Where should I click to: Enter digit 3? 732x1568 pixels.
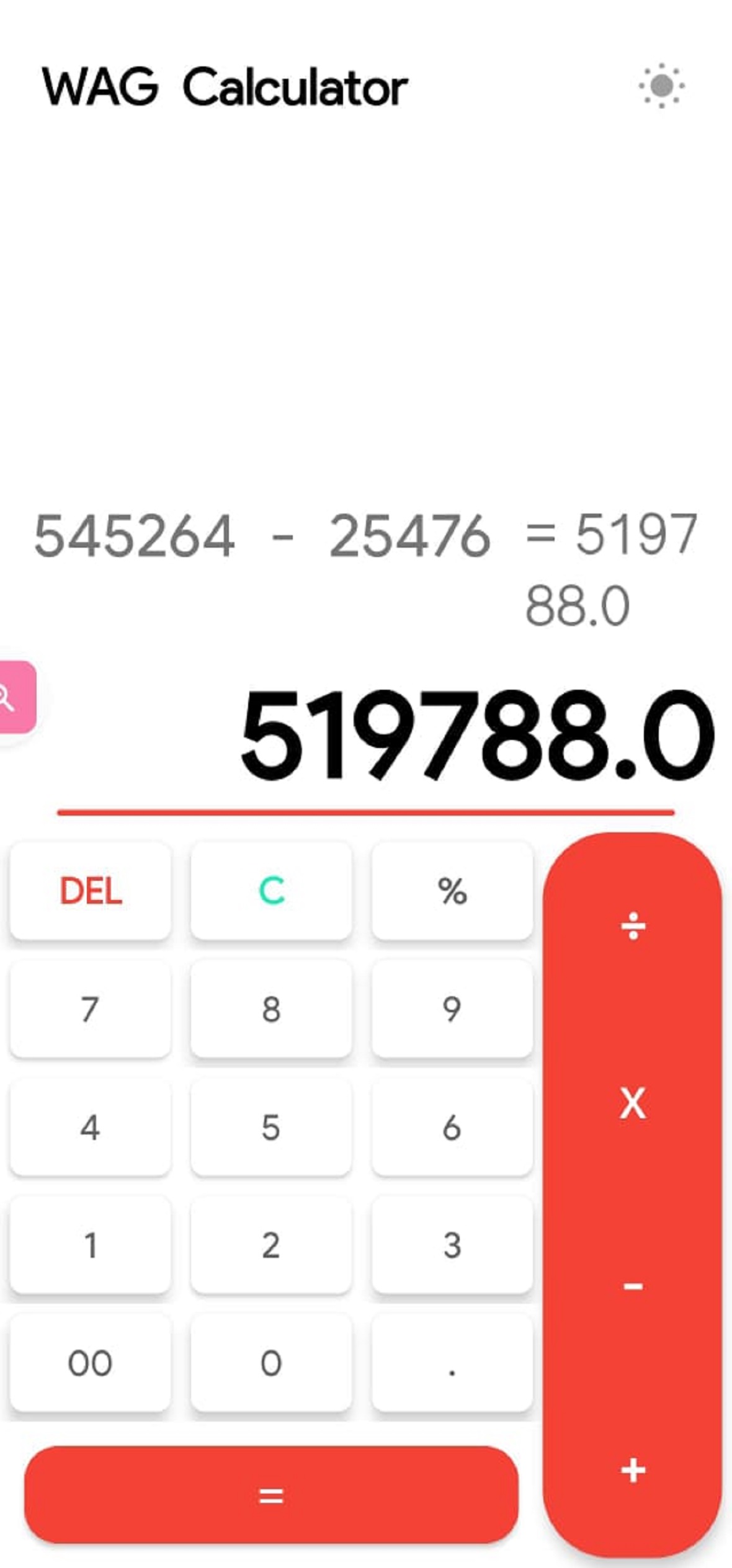[452, 1245]
